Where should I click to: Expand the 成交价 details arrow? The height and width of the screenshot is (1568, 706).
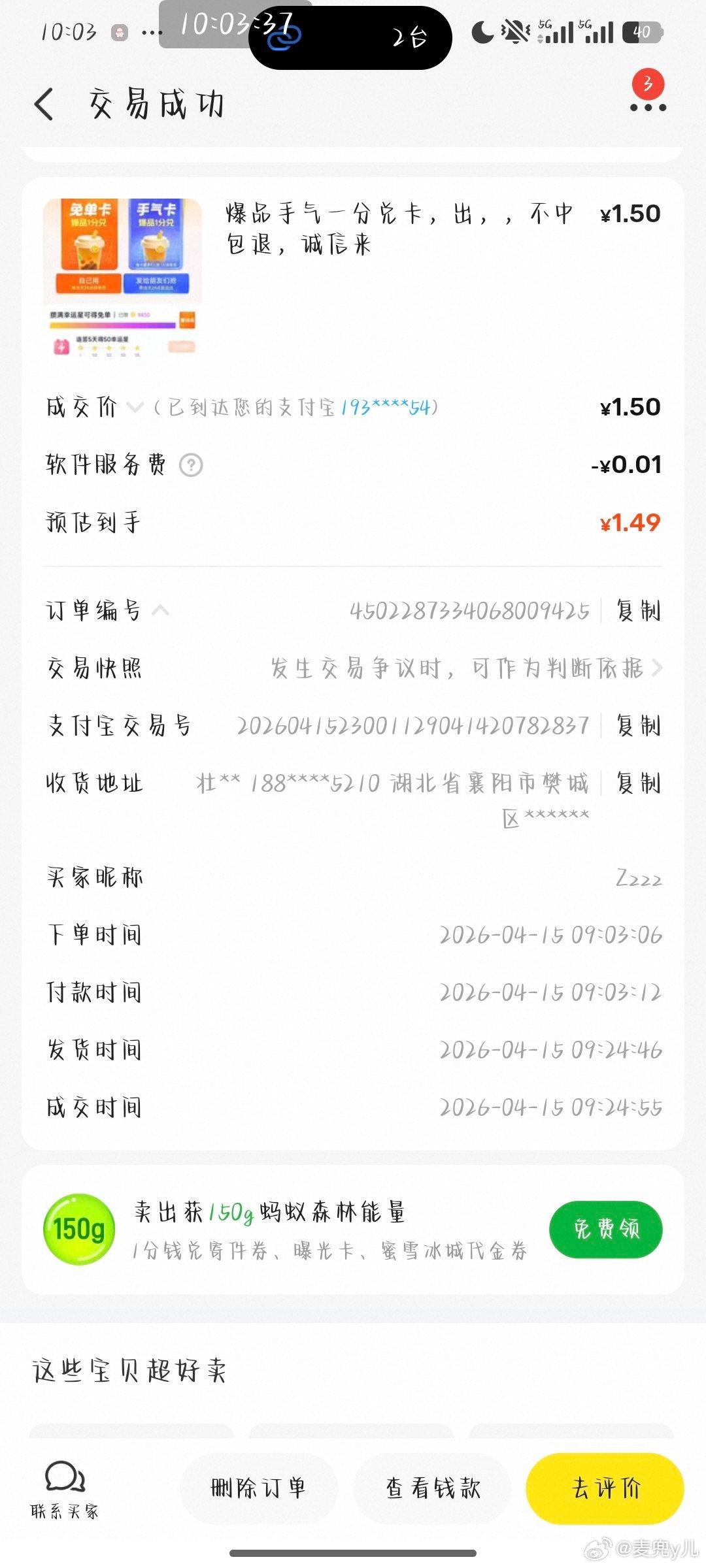(x=135, y=408)
